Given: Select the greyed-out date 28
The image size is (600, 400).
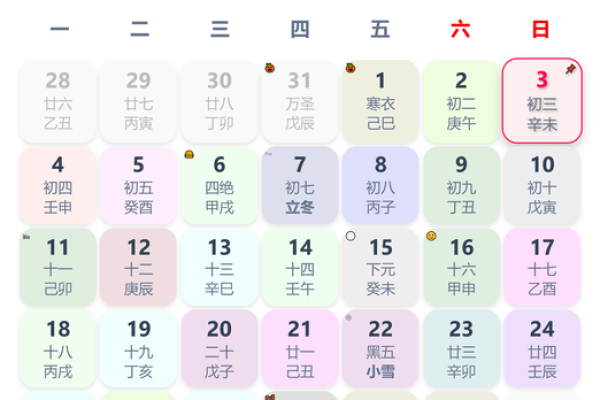Looking at the screenshot, I should (x=58, y=100).
